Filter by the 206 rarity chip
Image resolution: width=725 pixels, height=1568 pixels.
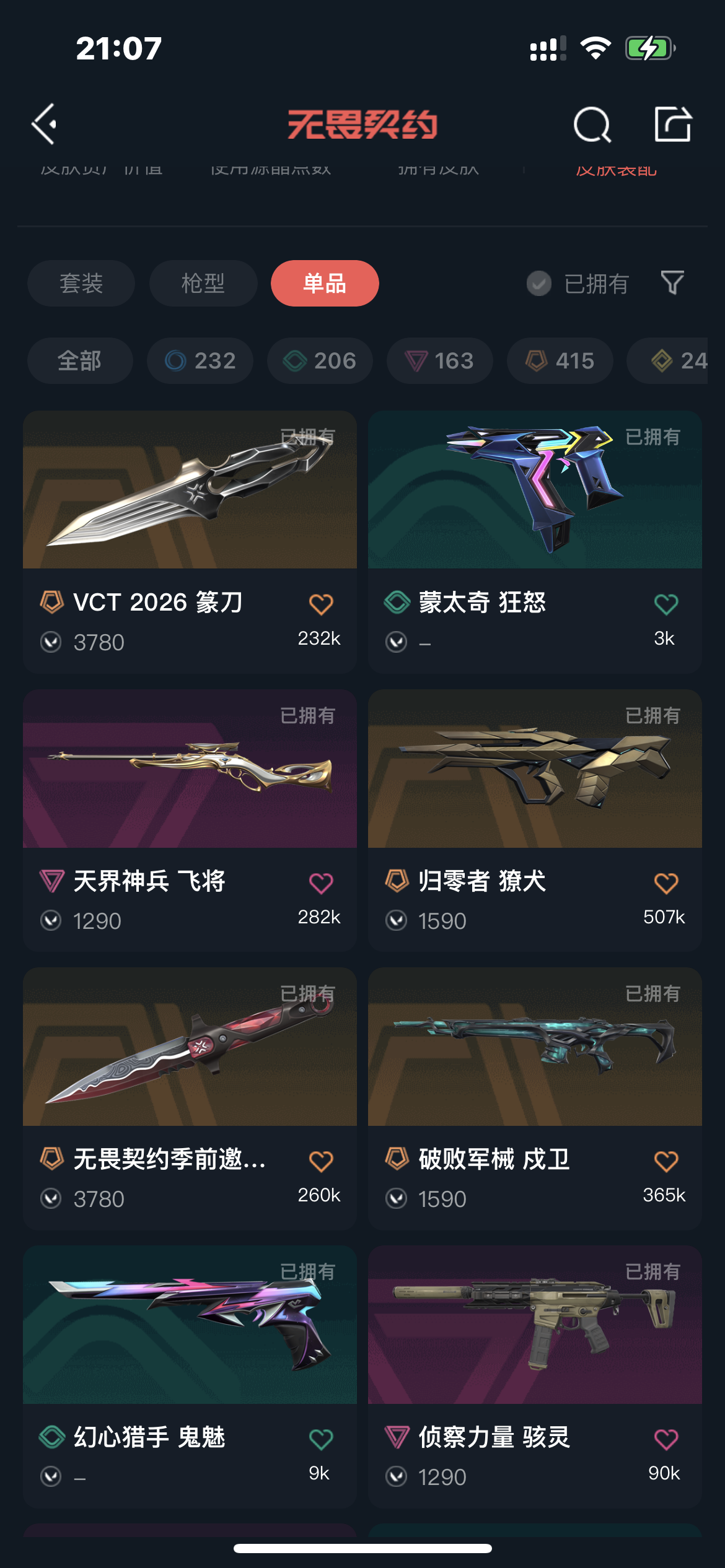coord(320,360)
